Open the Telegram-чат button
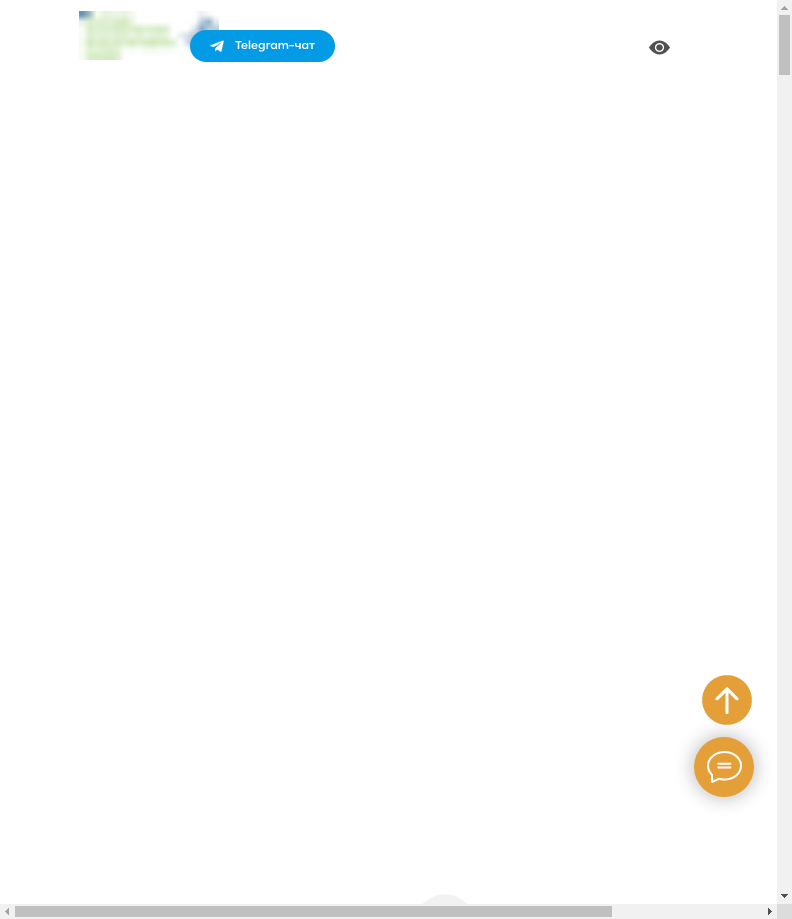This screenshot has width=792, height=919. tap(262, 46)
